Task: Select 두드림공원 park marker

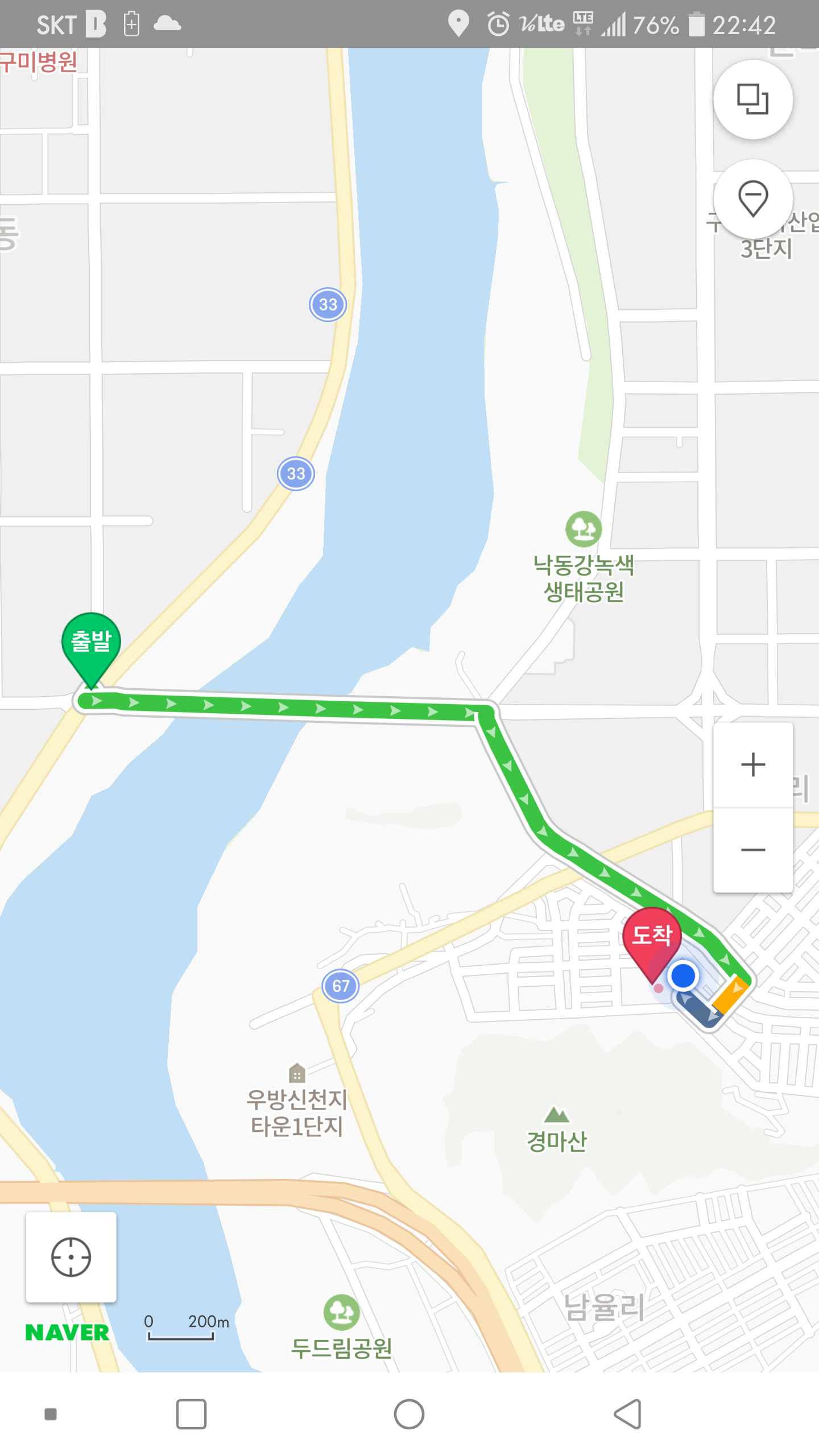Action: 341,1313
